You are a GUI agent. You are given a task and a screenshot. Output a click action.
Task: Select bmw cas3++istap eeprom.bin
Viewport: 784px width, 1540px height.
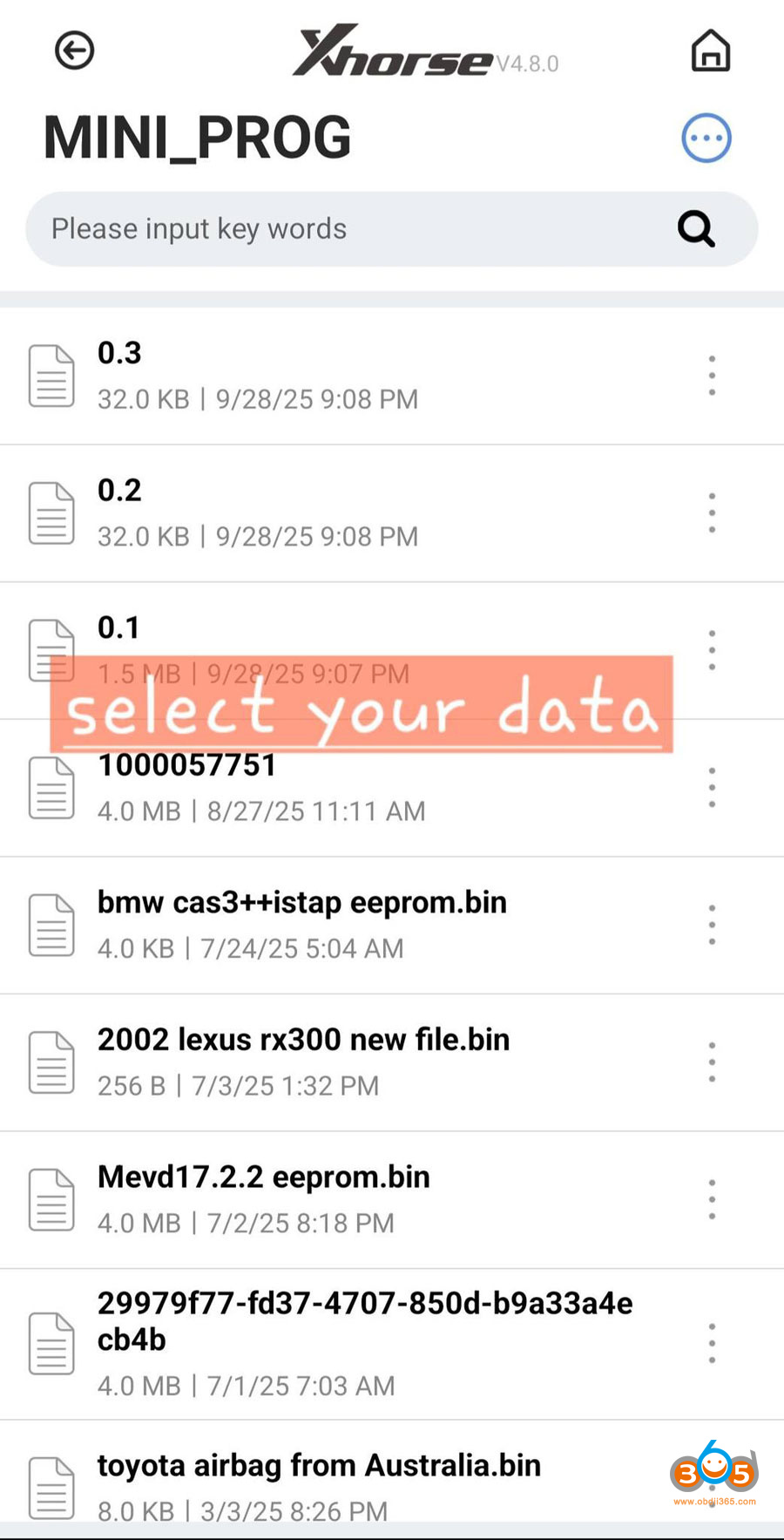[x=348, y=925]
